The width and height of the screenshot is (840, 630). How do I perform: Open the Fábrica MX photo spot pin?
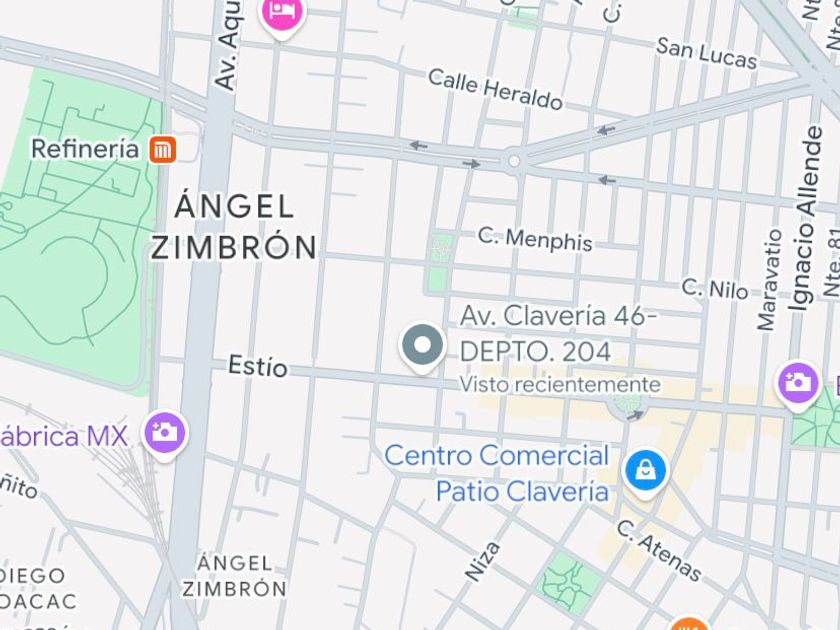click(x=165, y=433)
